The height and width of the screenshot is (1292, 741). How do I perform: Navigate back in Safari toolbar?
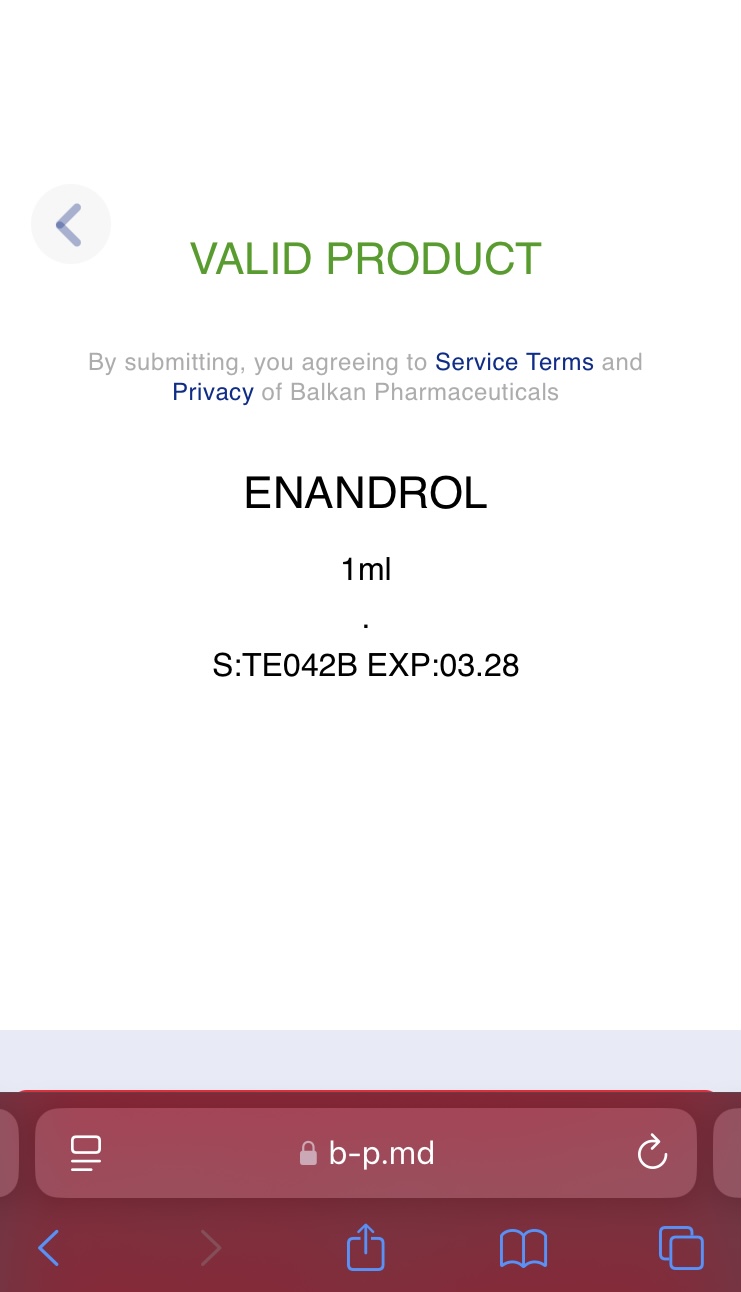(x=48, y=1248)
